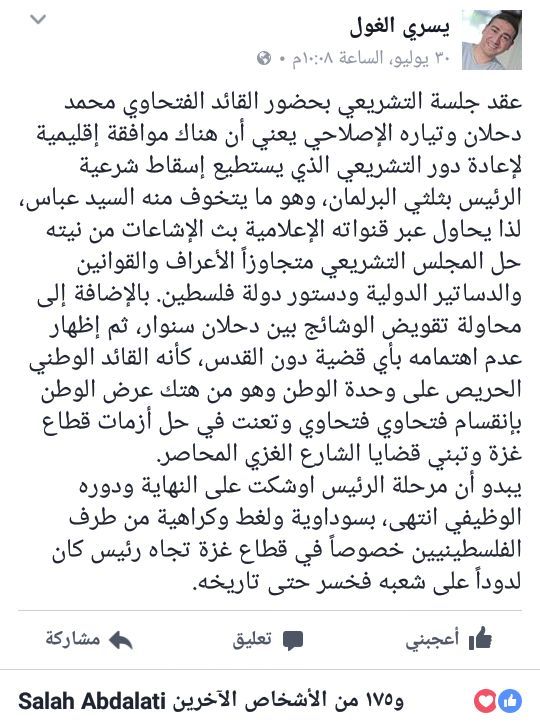The image size is (540, 728).
Task: Comment on the post via تعليق
Action: [268, 640]
